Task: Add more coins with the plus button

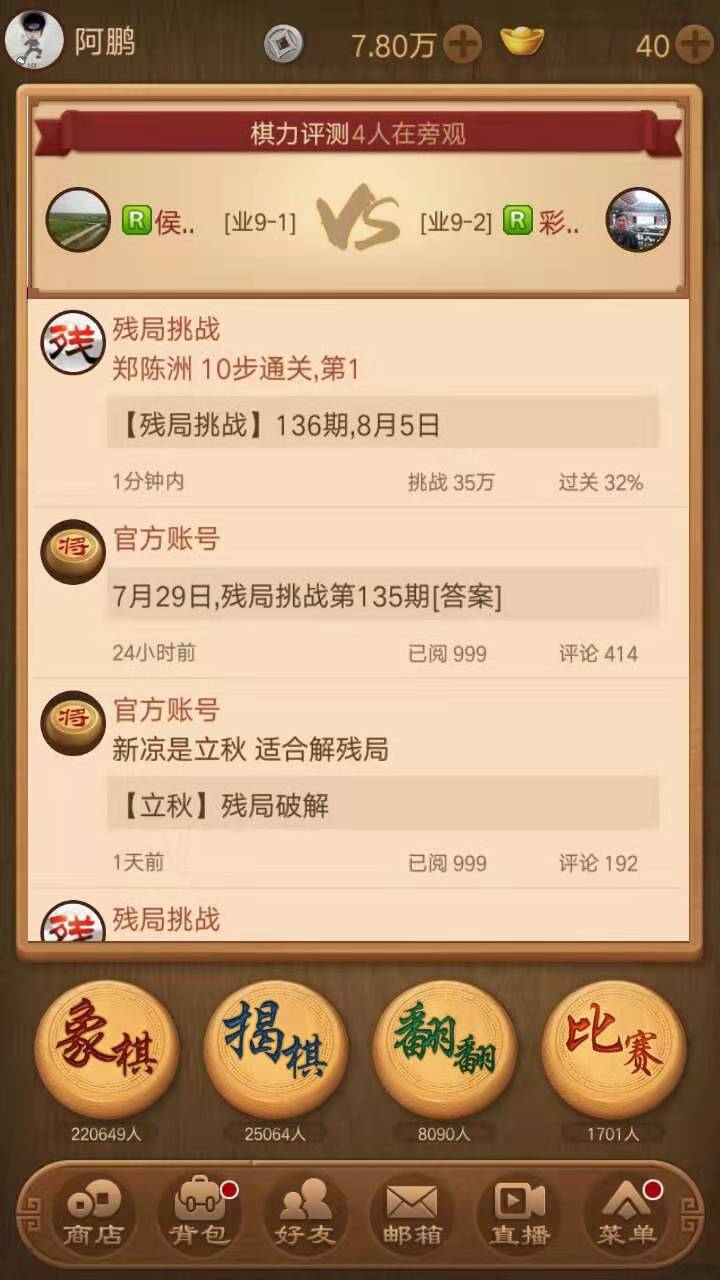Action: tap(462, 45)
